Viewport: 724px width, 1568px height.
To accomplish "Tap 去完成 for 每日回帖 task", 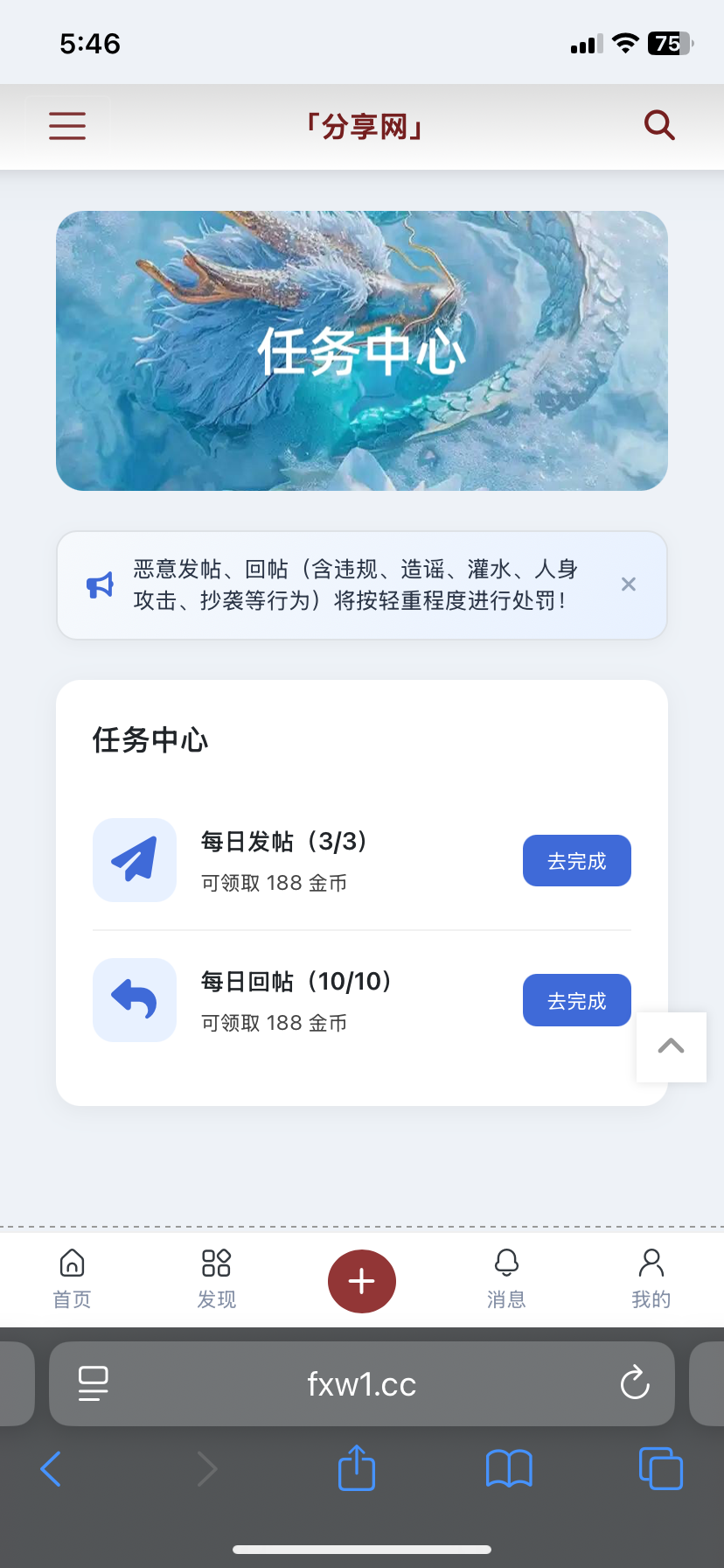I will [576, 1000].
